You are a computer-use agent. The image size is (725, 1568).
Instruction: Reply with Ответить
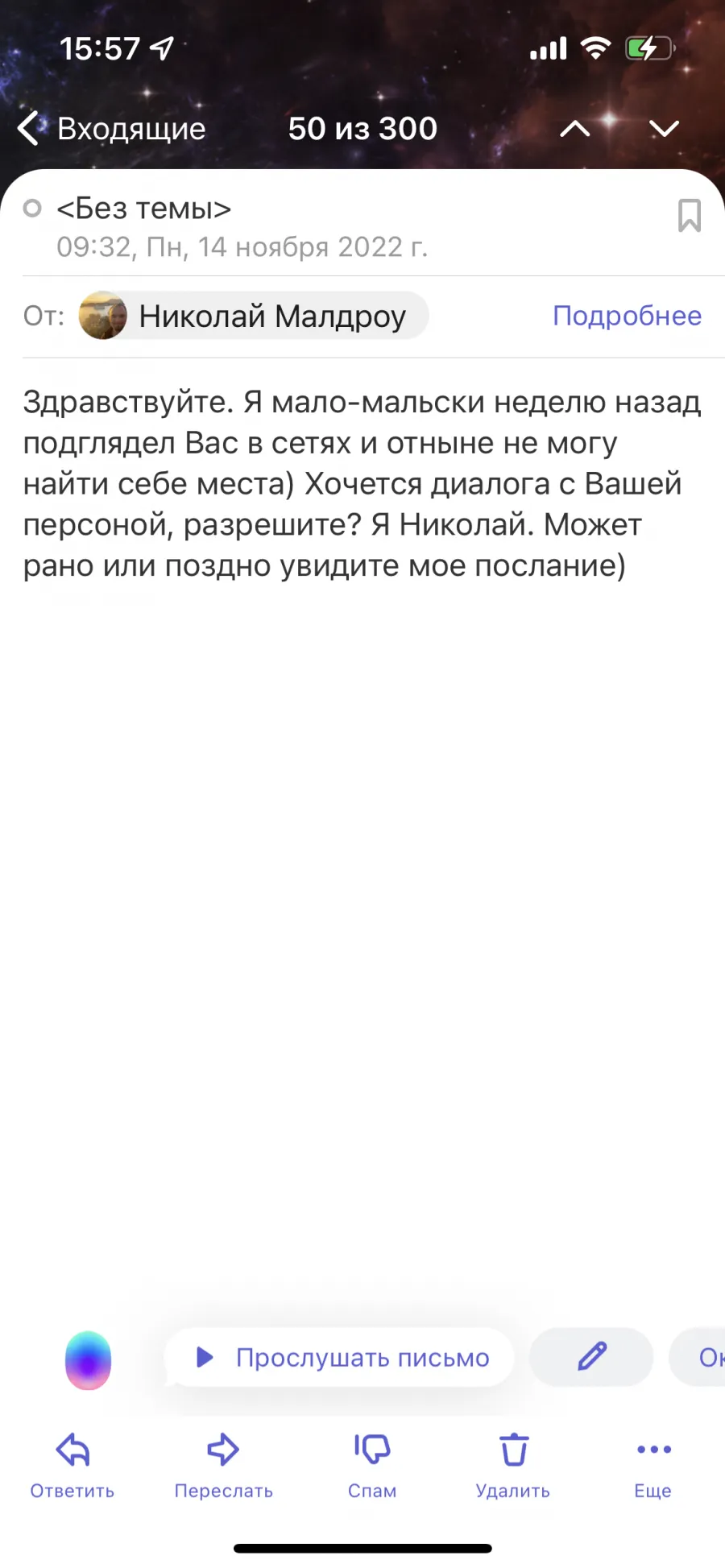(x=72, y=1466)
